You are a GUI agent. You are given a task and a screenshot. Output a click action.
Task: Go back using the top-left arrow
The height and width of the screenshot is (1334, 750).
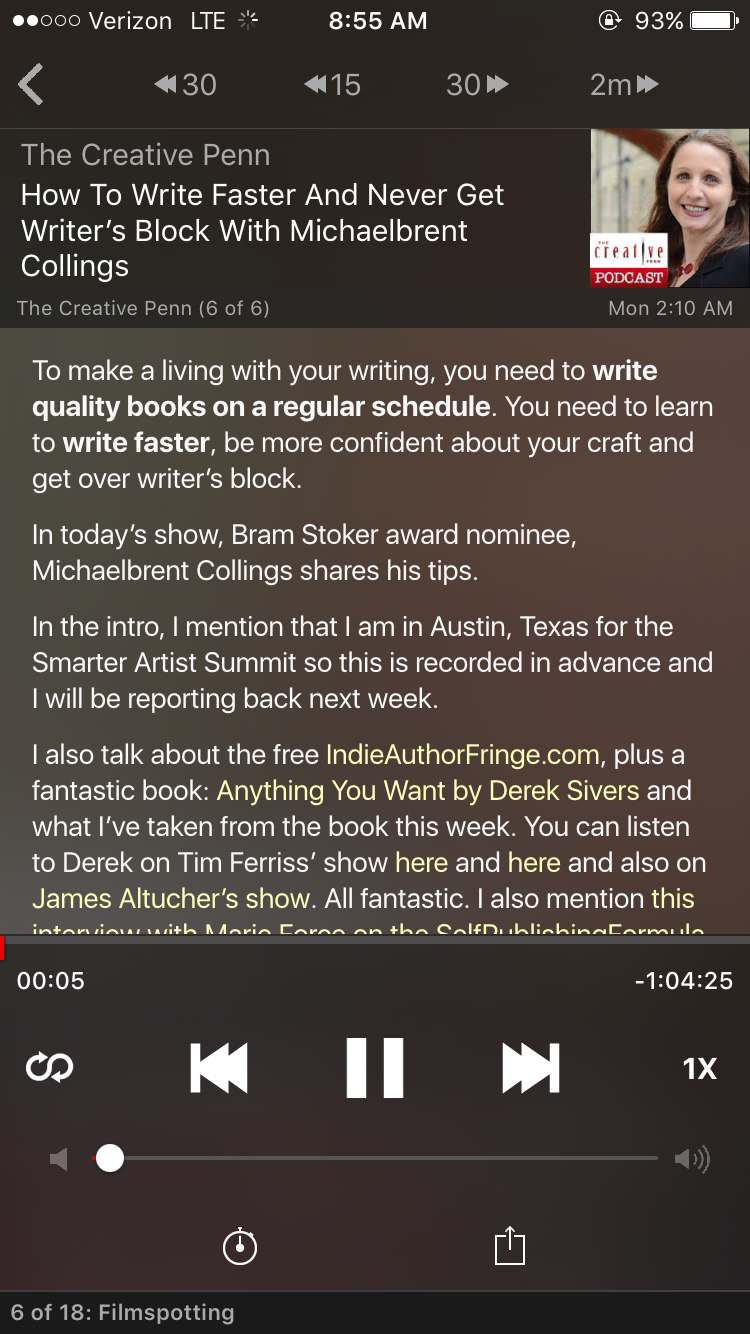31,84
